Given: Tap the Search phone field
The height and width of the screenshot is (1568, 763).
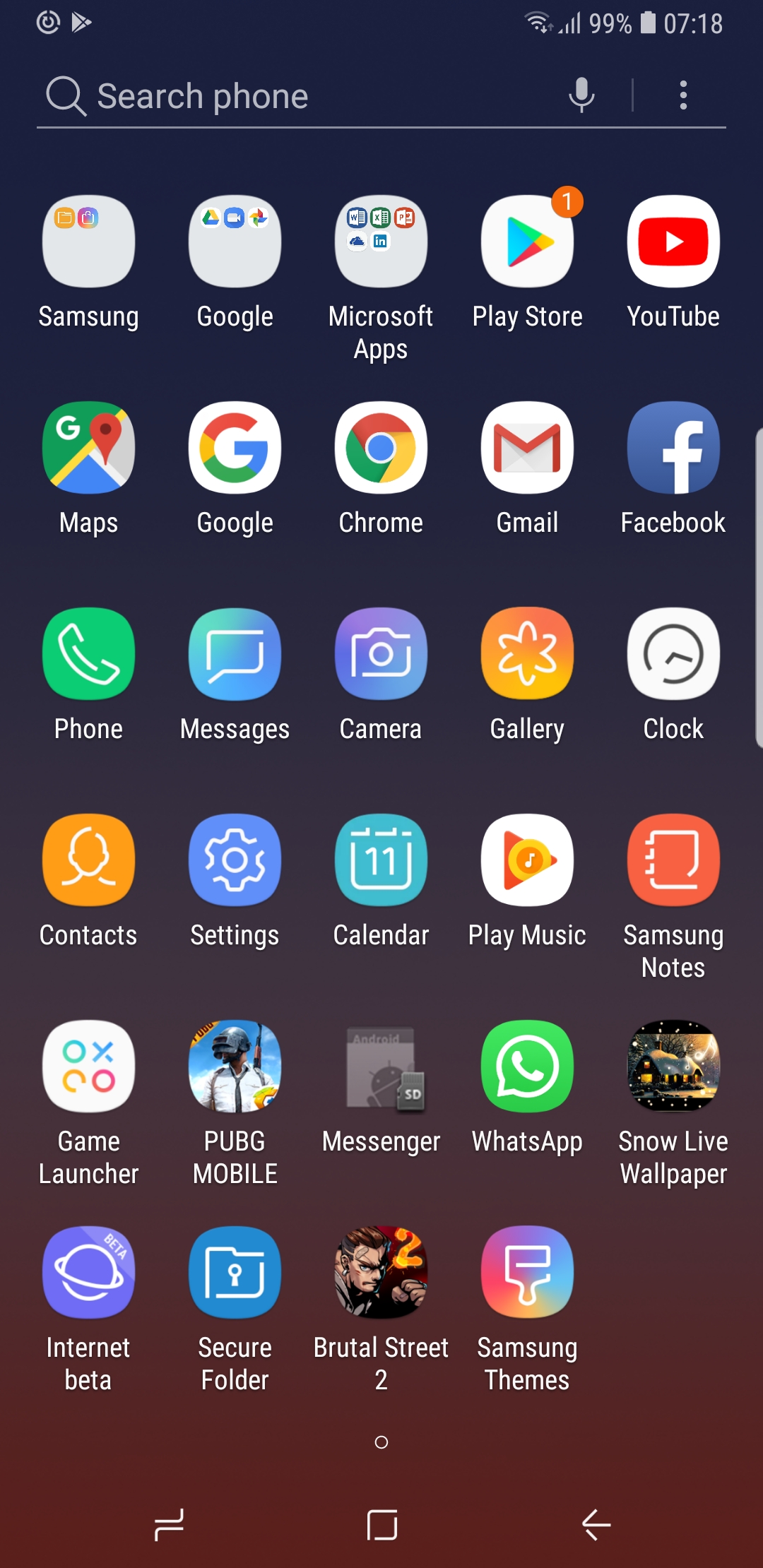Looking at the screenshot, I should coord(283,96).
